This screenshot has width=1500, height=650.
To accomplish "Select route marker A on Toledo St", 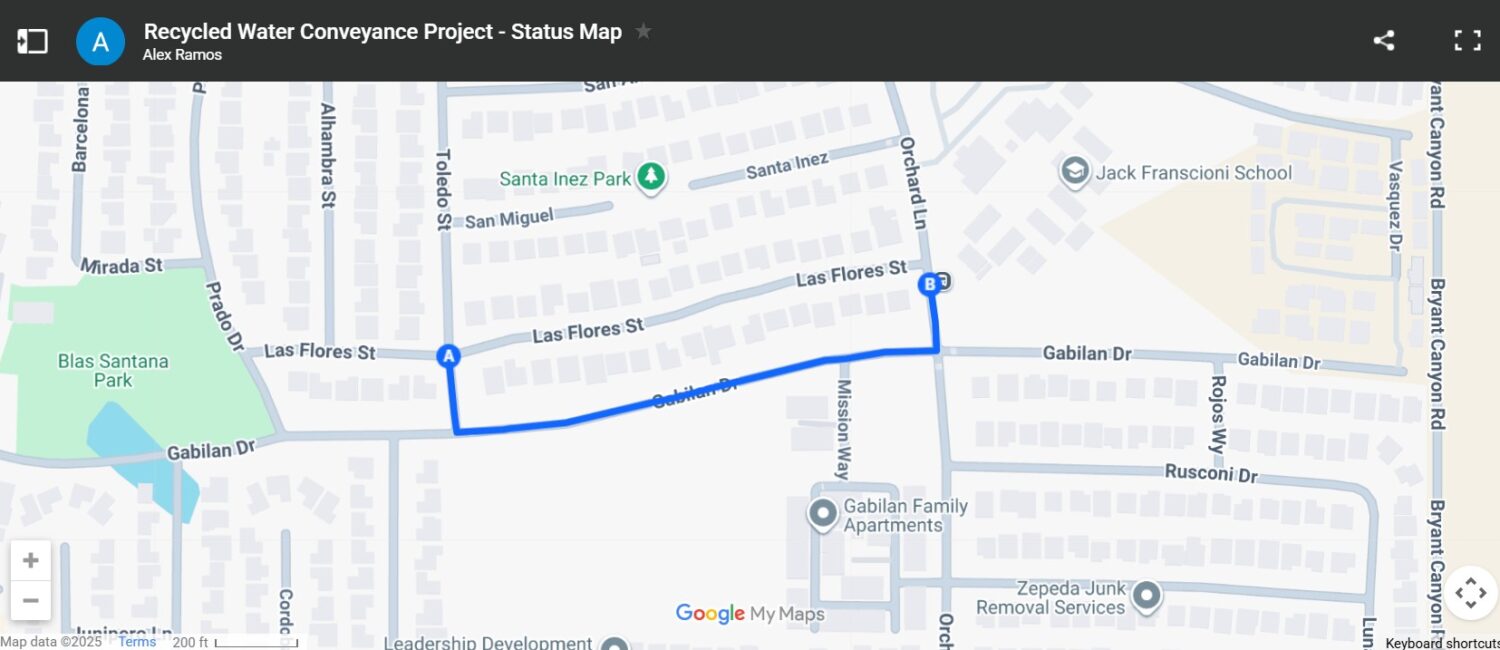I will coord(449,356).
